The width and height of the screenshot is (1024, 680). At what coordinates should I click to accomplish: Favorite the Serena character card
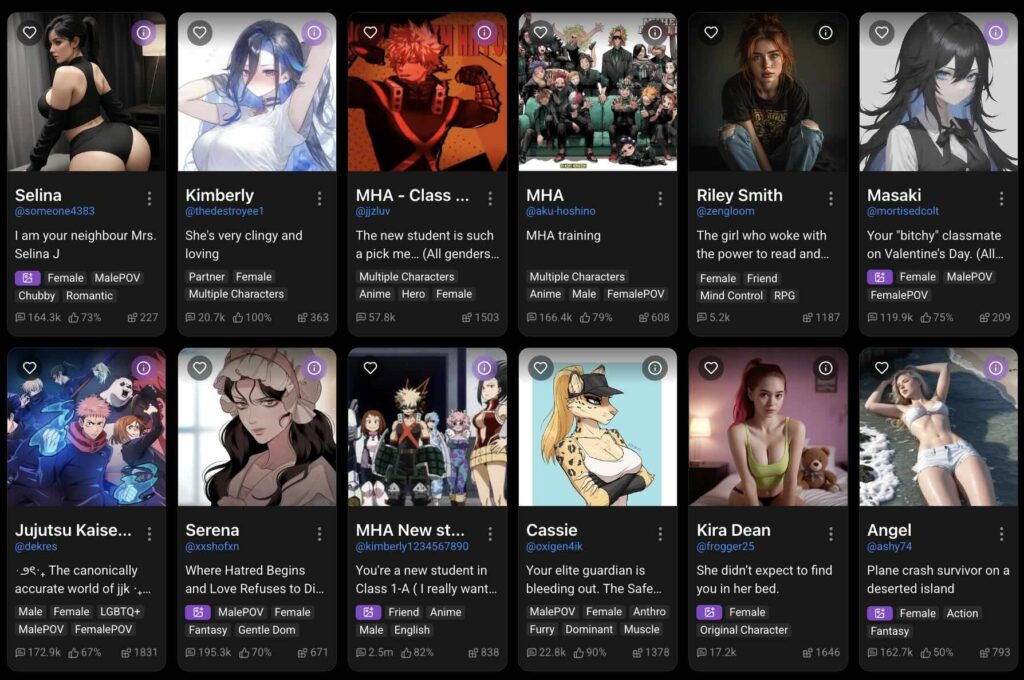point(200,368)
